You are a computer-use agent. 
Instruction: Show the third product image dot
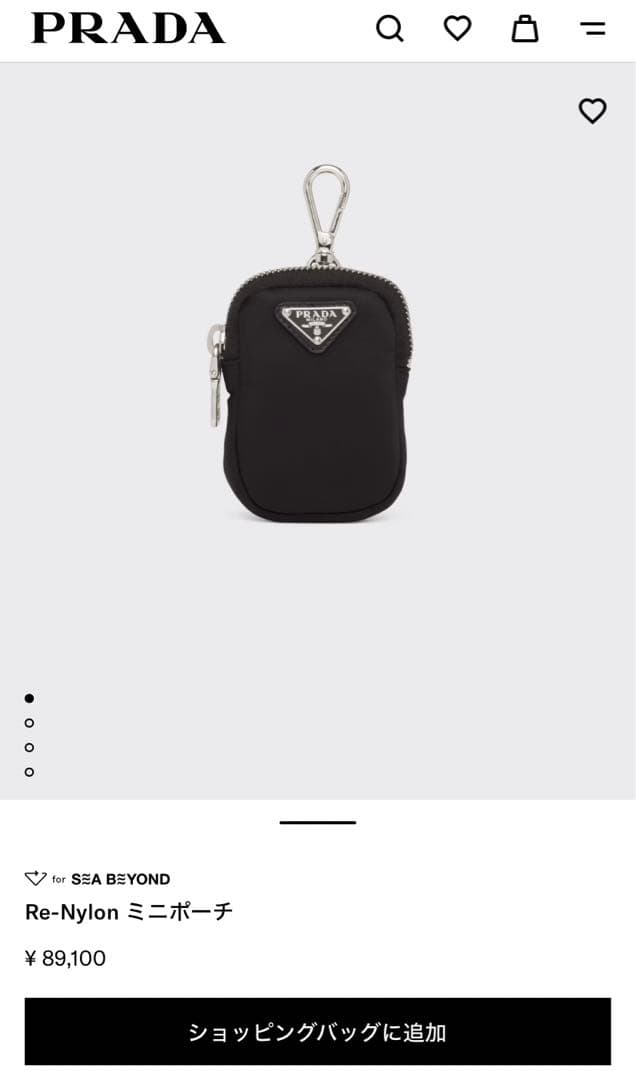tap(29, 747)
